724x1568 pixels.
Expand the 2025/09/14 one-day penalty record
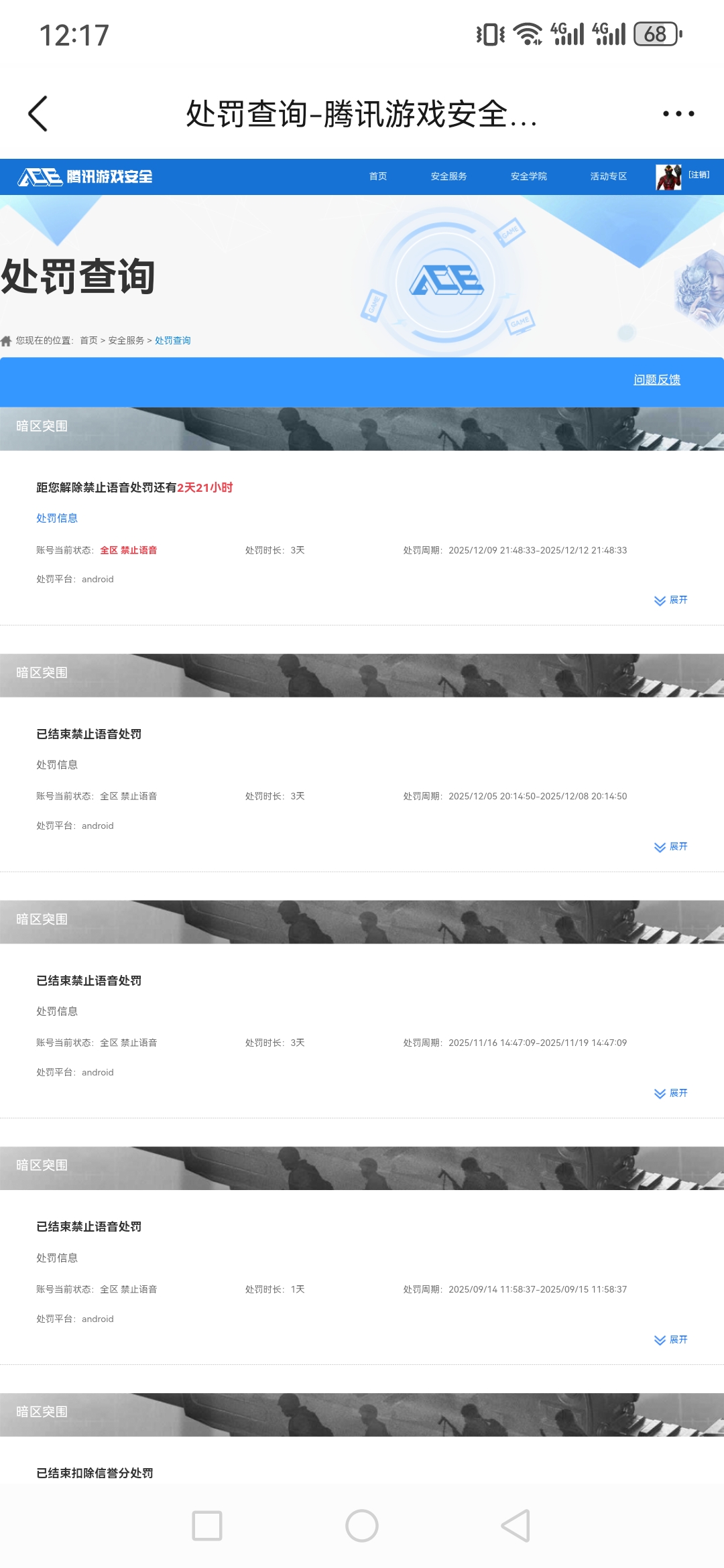click(671, 1340)
